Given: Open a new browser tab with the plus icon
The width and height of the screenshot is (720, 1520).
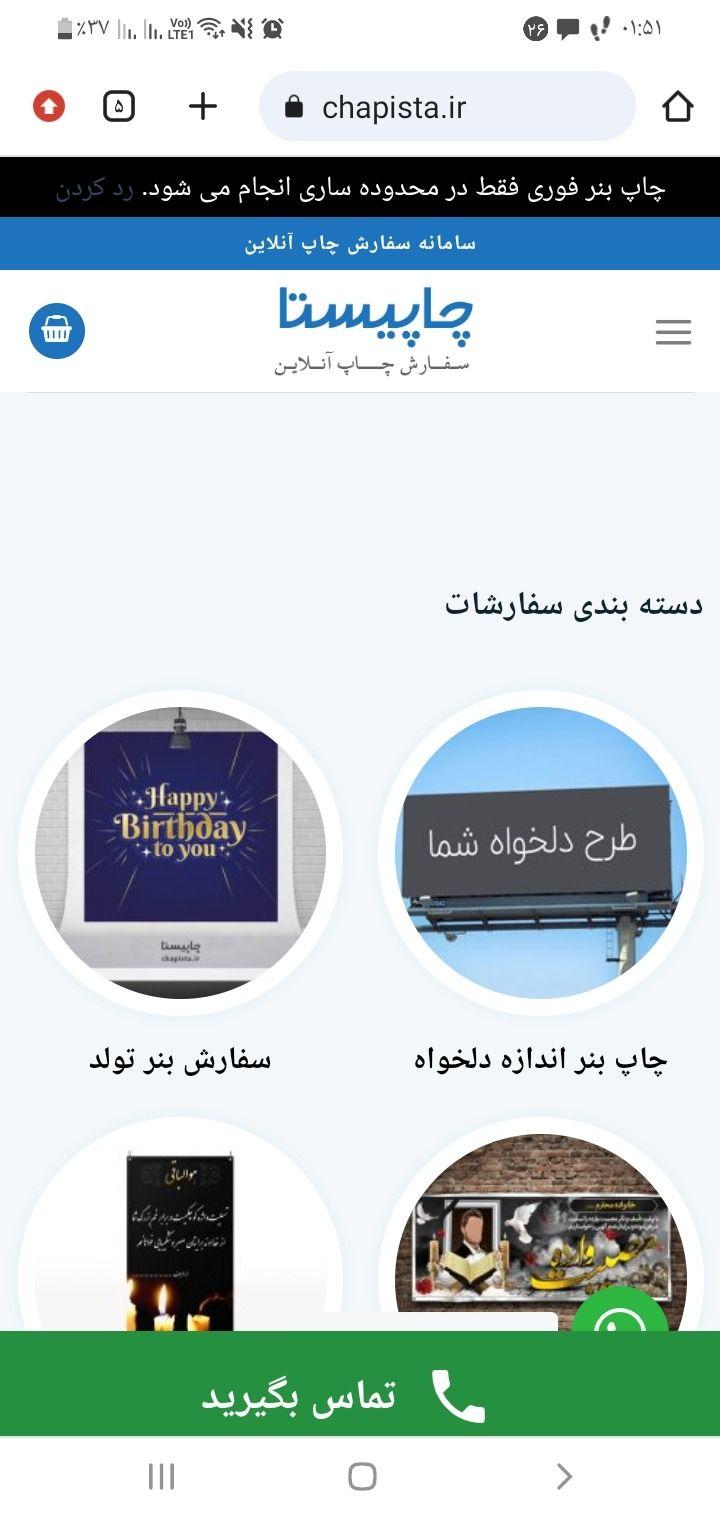Looking at the screenshot, I should click(201, 107).
